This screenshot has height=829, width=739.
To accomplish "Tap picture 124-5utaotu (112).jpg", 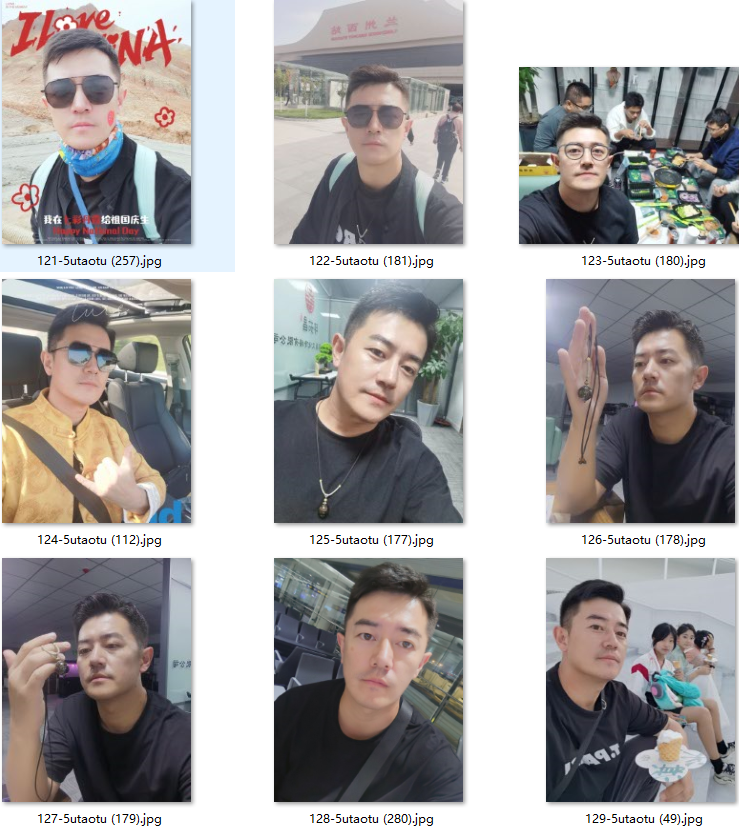I will (97, 401).
